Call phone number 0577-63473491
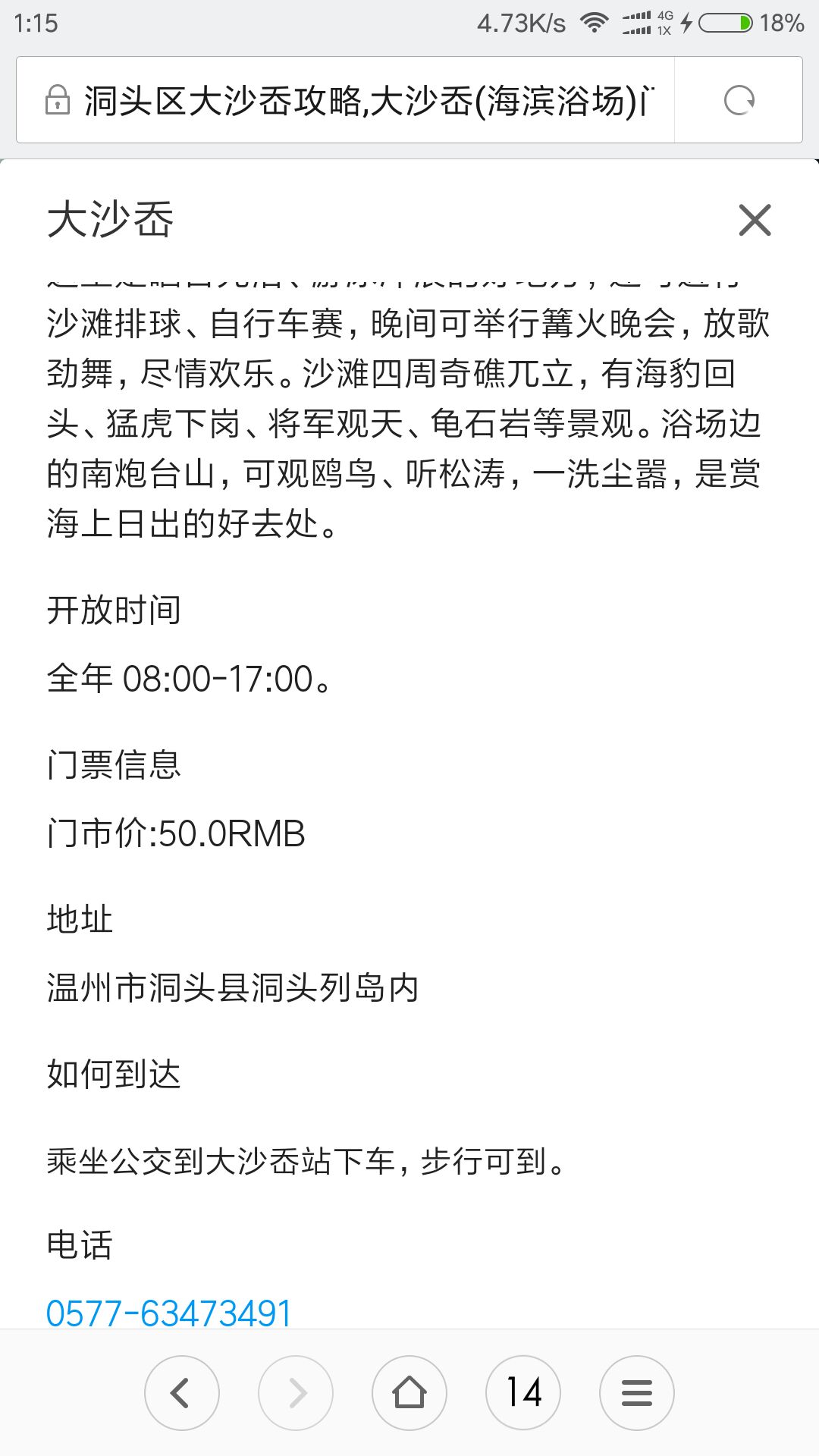The image size is (819, 1456). 168,1312
